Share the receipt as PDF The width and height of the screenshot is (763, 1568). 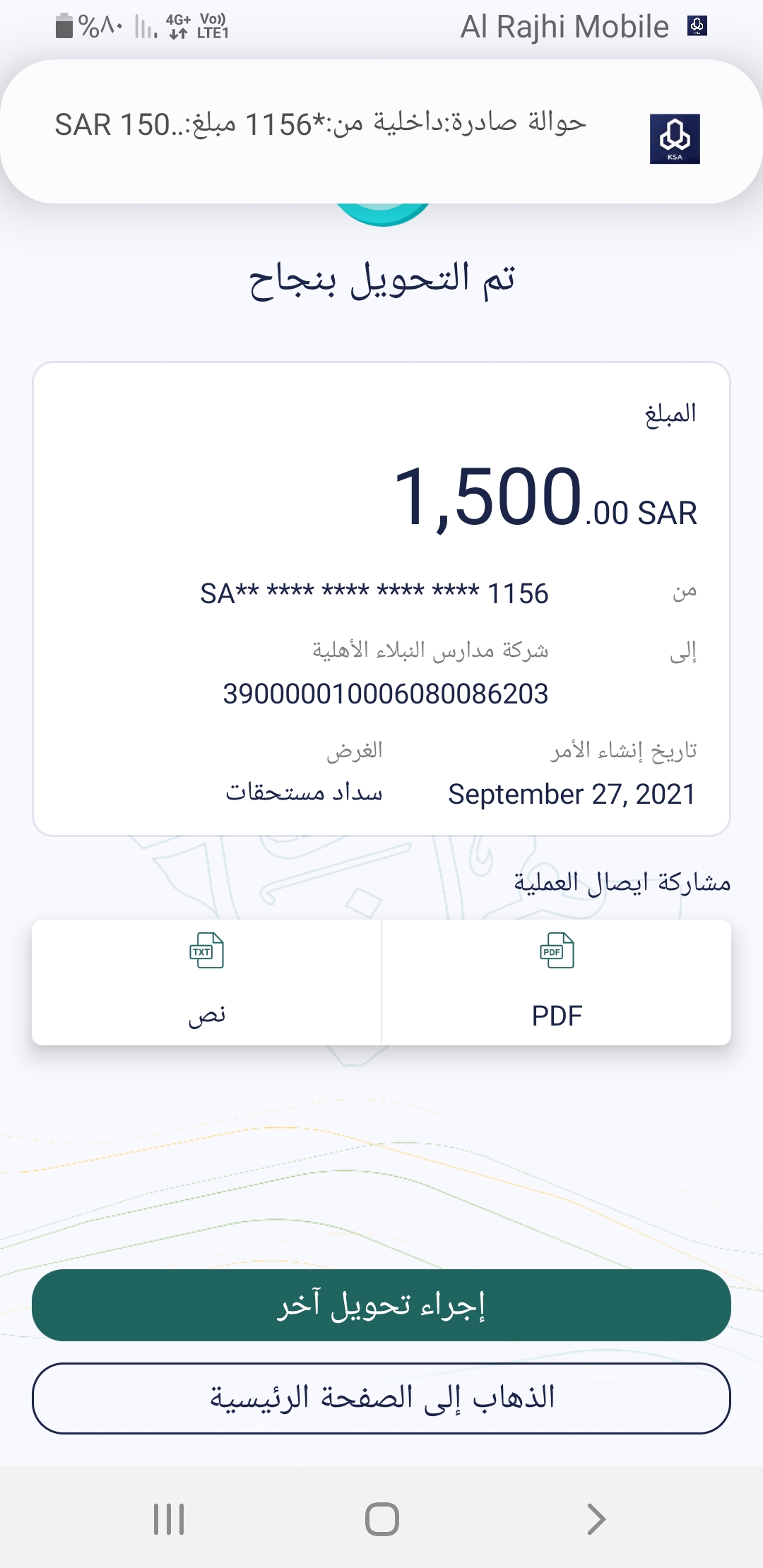557,982
